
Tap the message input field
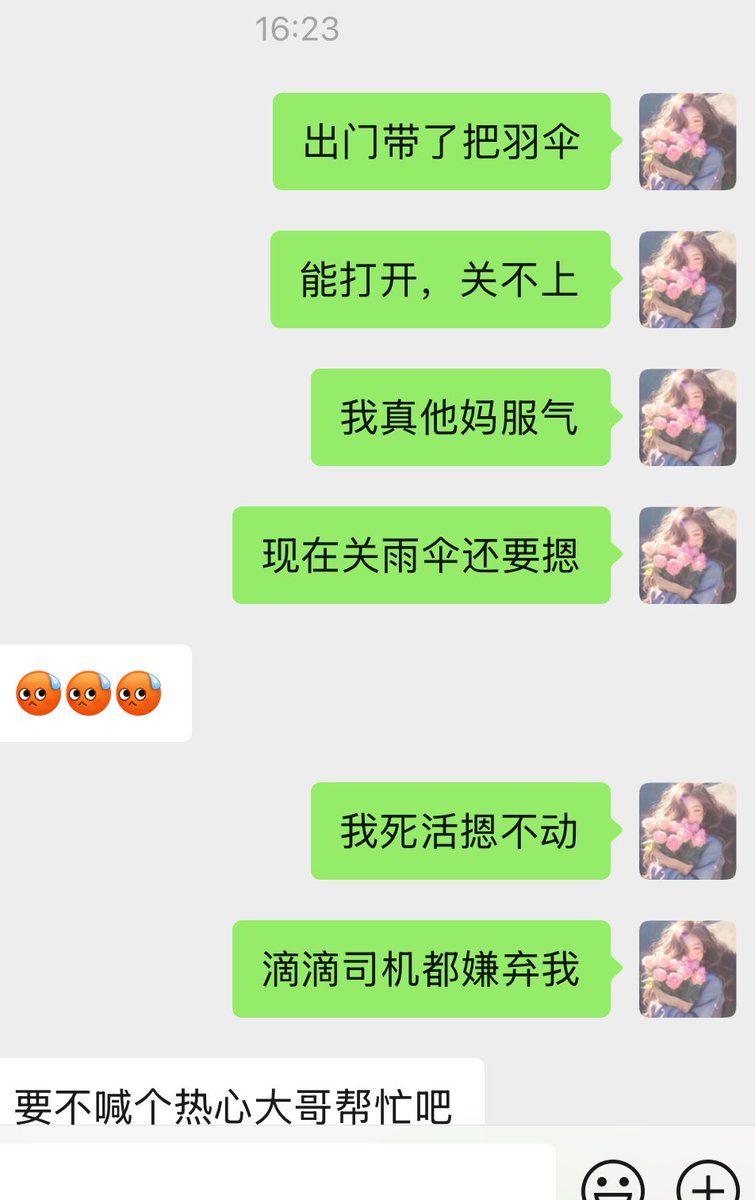pos(280,1174)
